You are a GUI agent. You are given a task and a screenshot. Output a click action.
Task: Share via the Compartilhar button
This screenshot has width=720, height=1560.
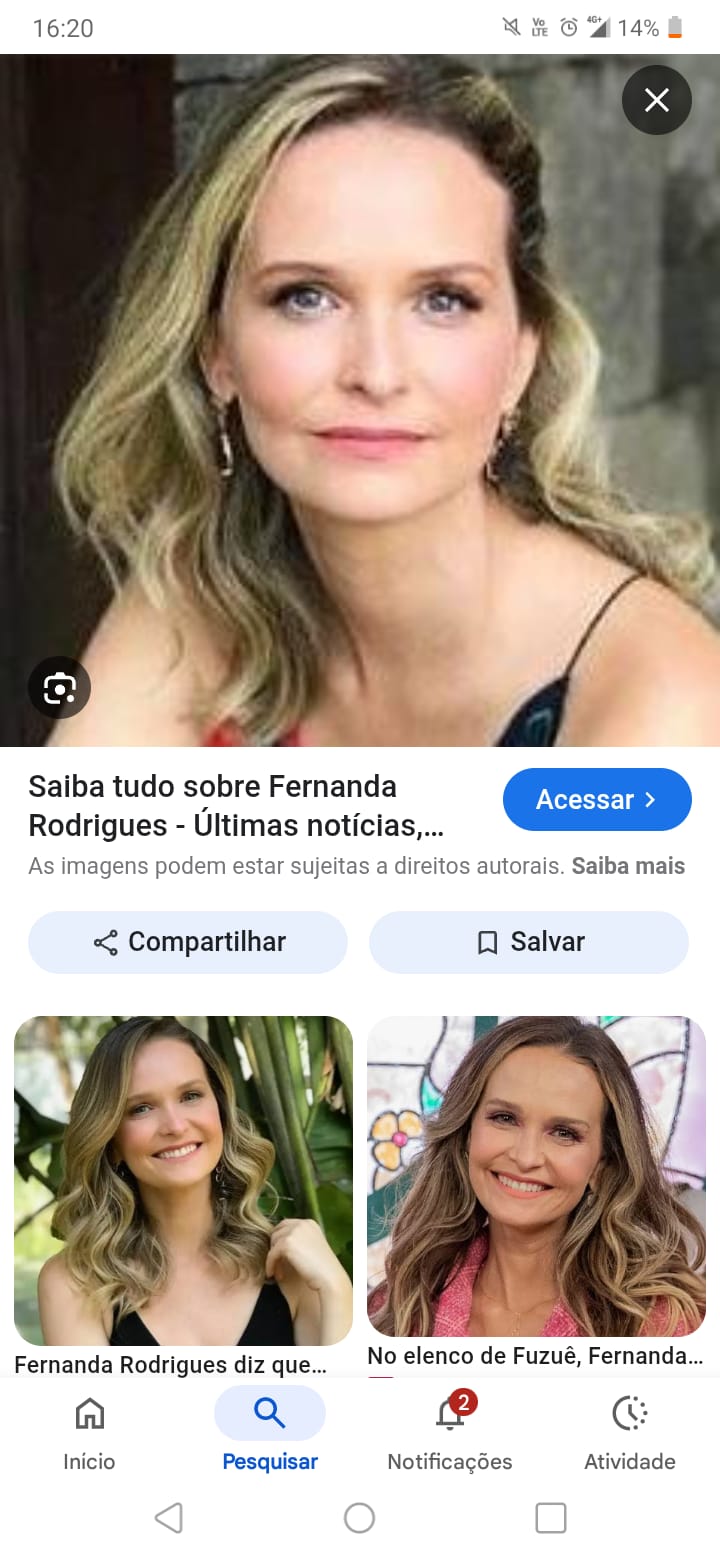click(188, 942)
